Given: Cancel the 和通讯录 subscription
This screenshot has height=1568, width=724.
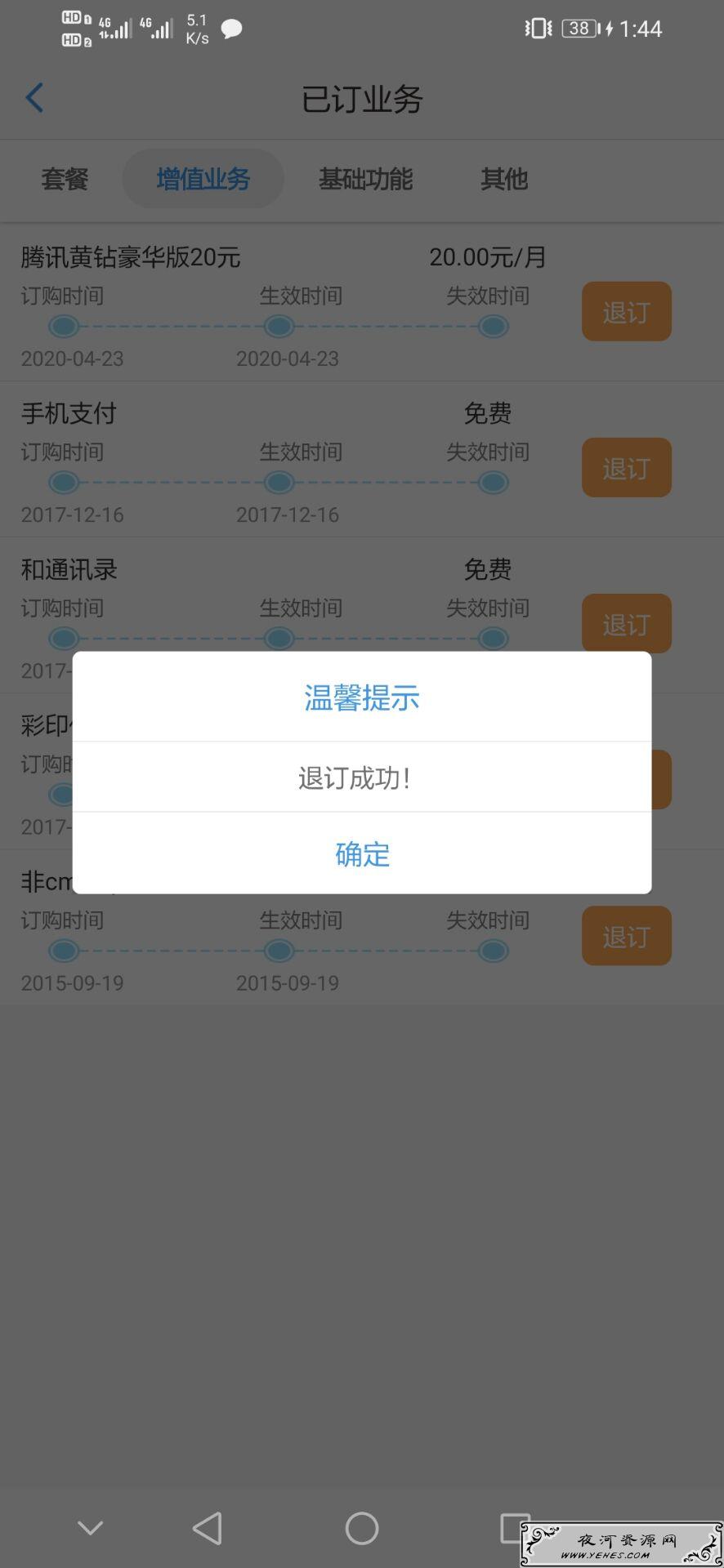Looking at the screenshot, I should [x=627, y=623].
